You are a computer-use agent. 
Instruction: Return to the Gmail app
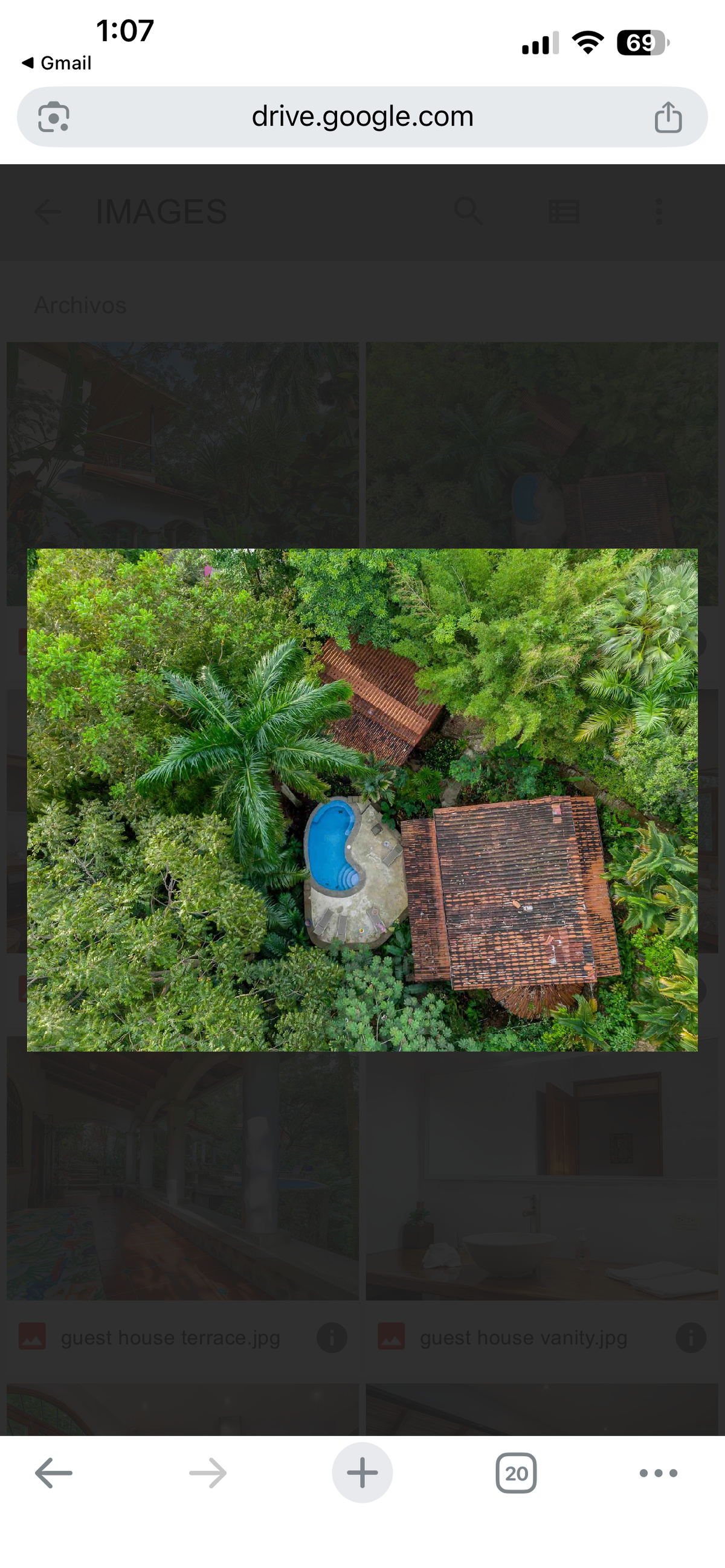click(x=57, y=63)
